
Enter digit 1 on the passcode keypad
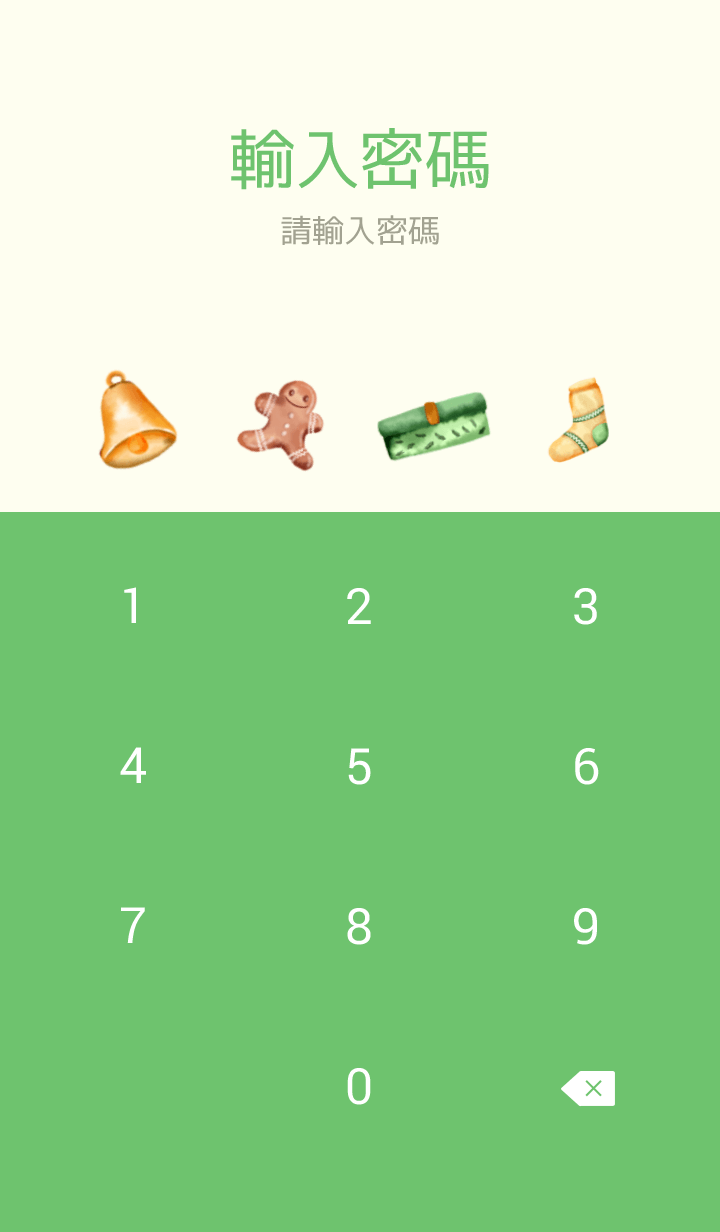(132, 607)
